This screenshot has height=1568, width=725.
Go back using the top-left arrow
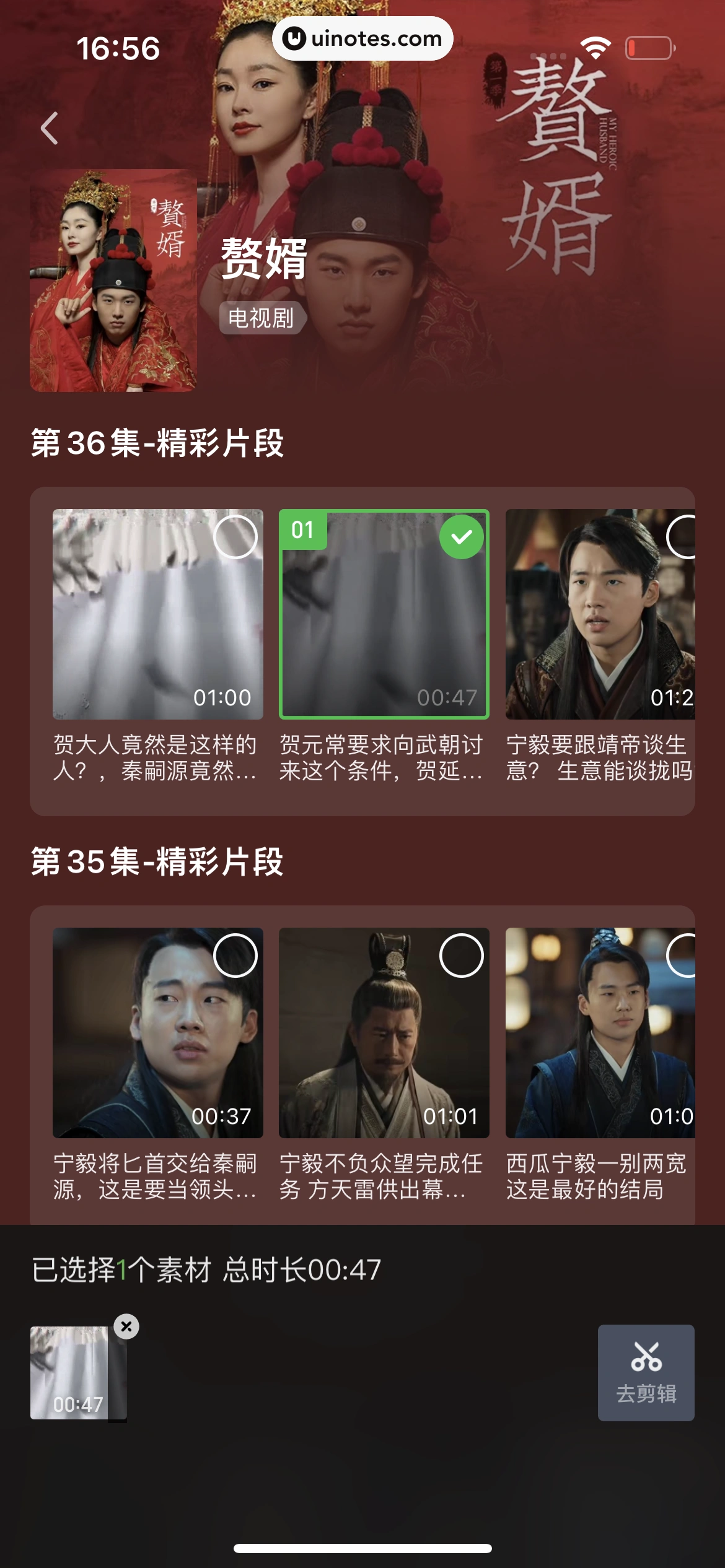coord(49,128)
